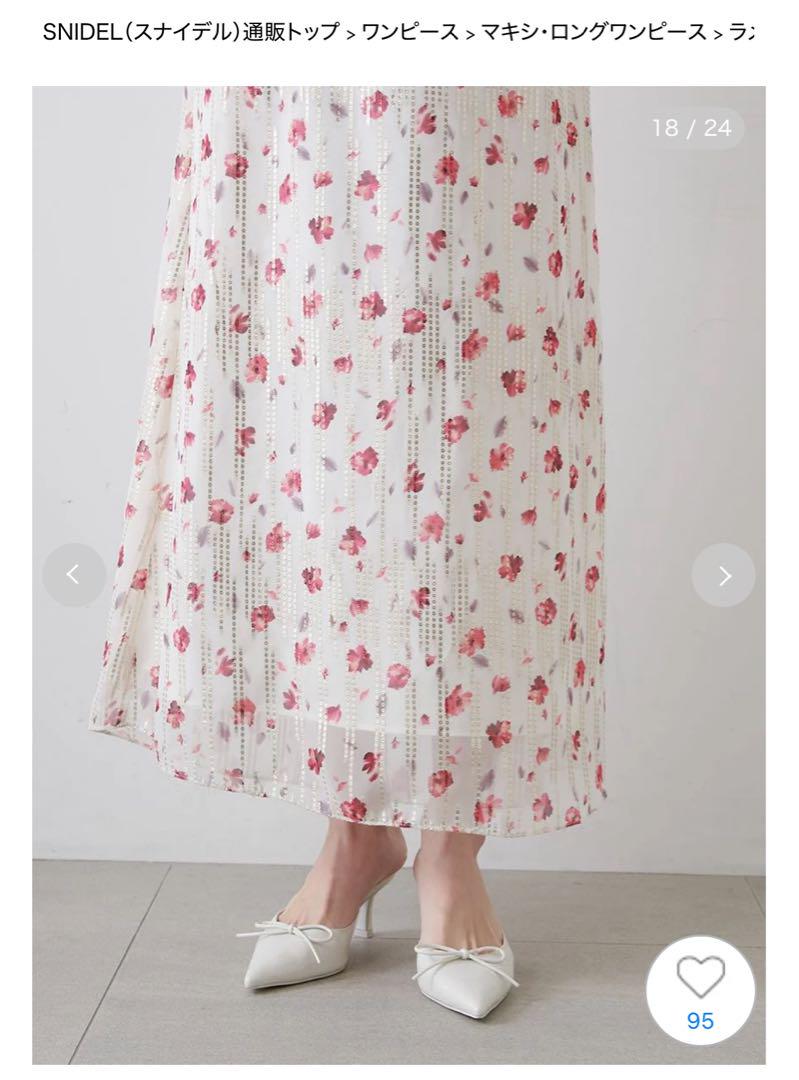Go to the previous product image
This screenshot has height=1080, width=799.
[x=73, y=575]
